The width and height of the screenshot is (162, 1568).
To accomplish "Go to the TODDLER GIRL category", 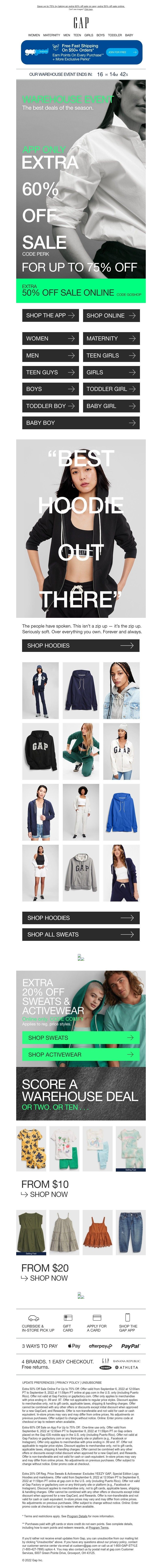I will pos(111,389).
